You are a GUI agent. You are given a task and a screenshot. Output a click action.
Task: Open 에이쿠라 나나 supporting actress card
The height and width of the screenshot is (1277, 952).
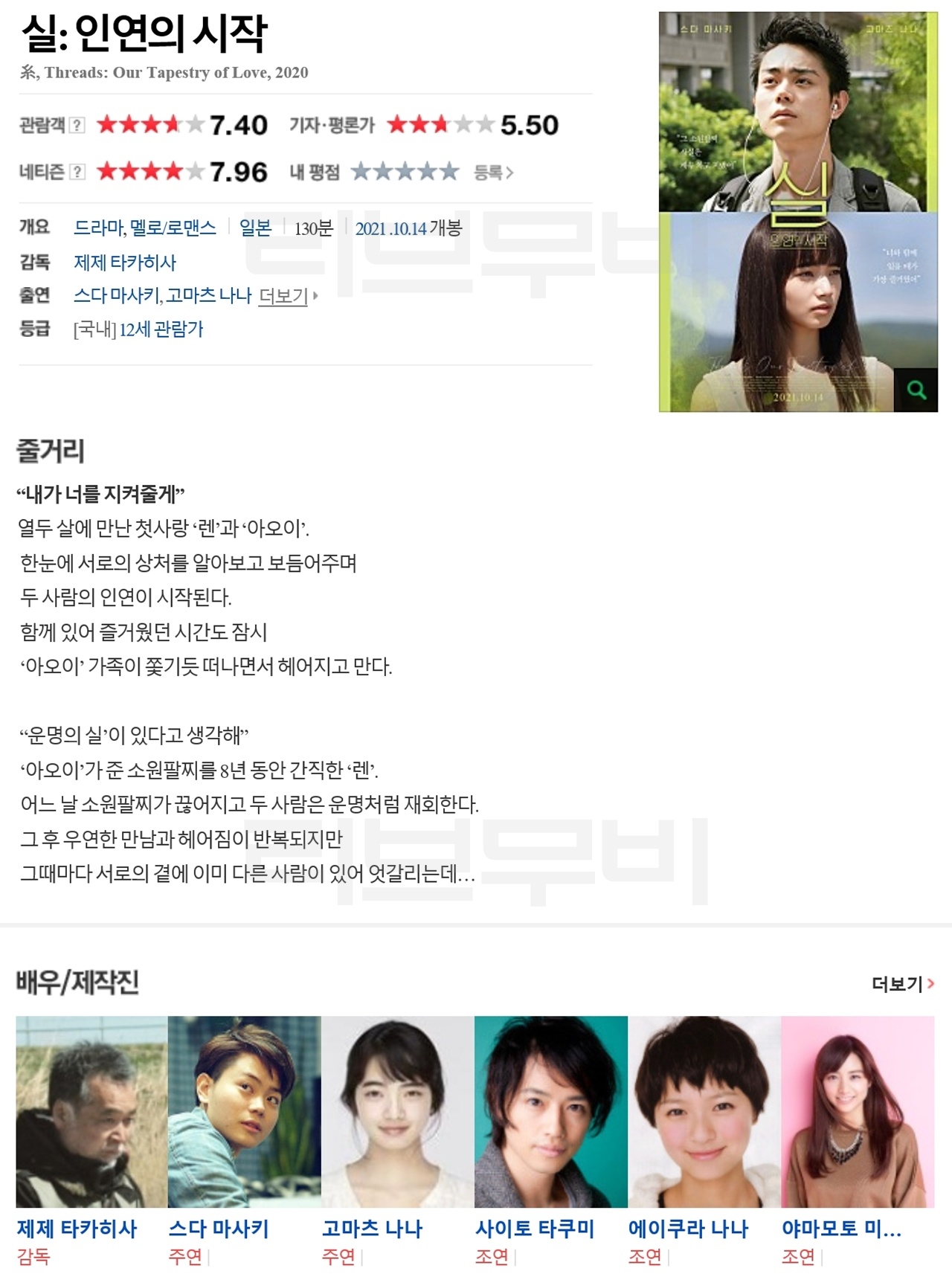tap(704, 1111)
